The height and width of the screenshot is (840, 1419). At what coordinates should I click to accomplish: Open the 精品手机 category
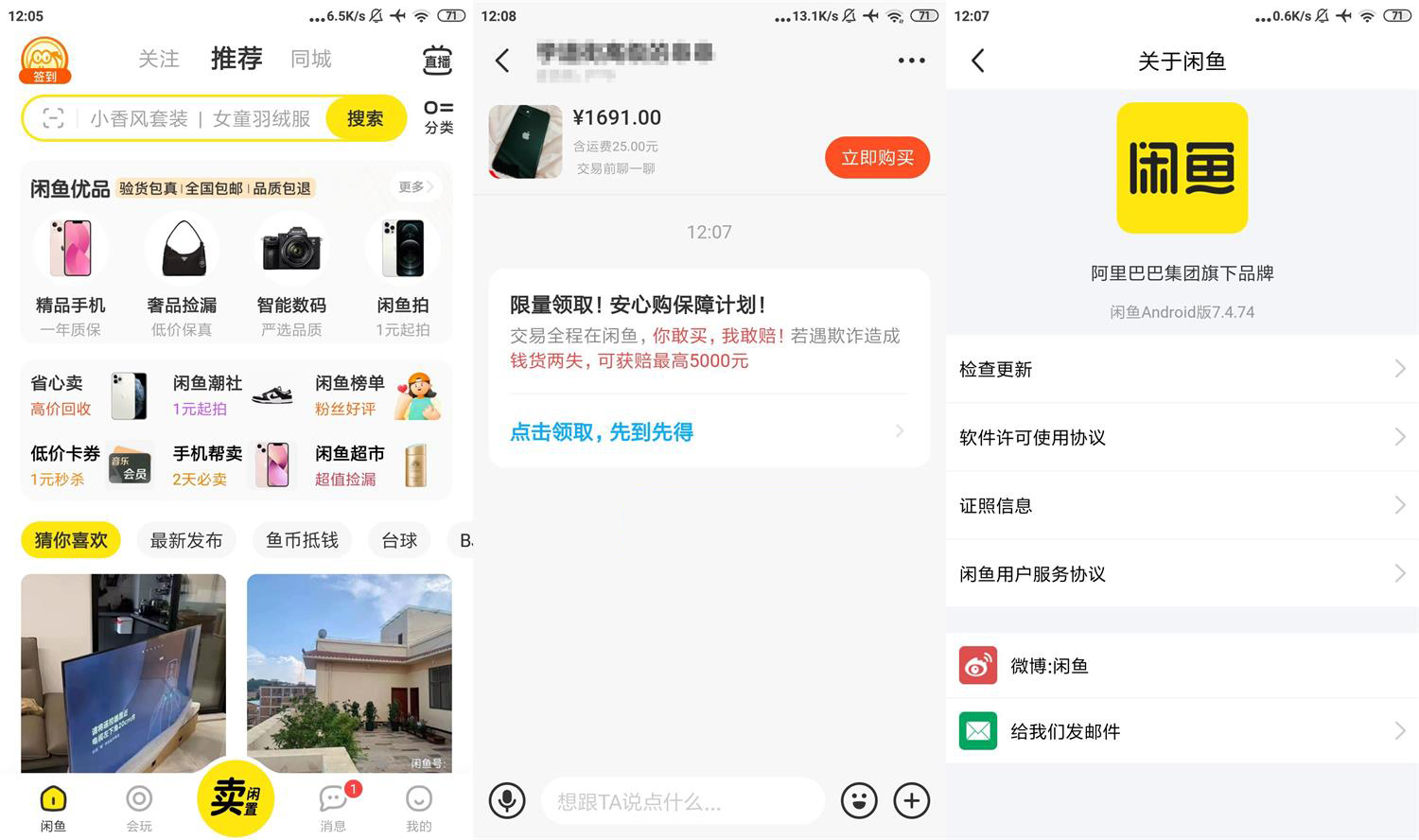70,274
